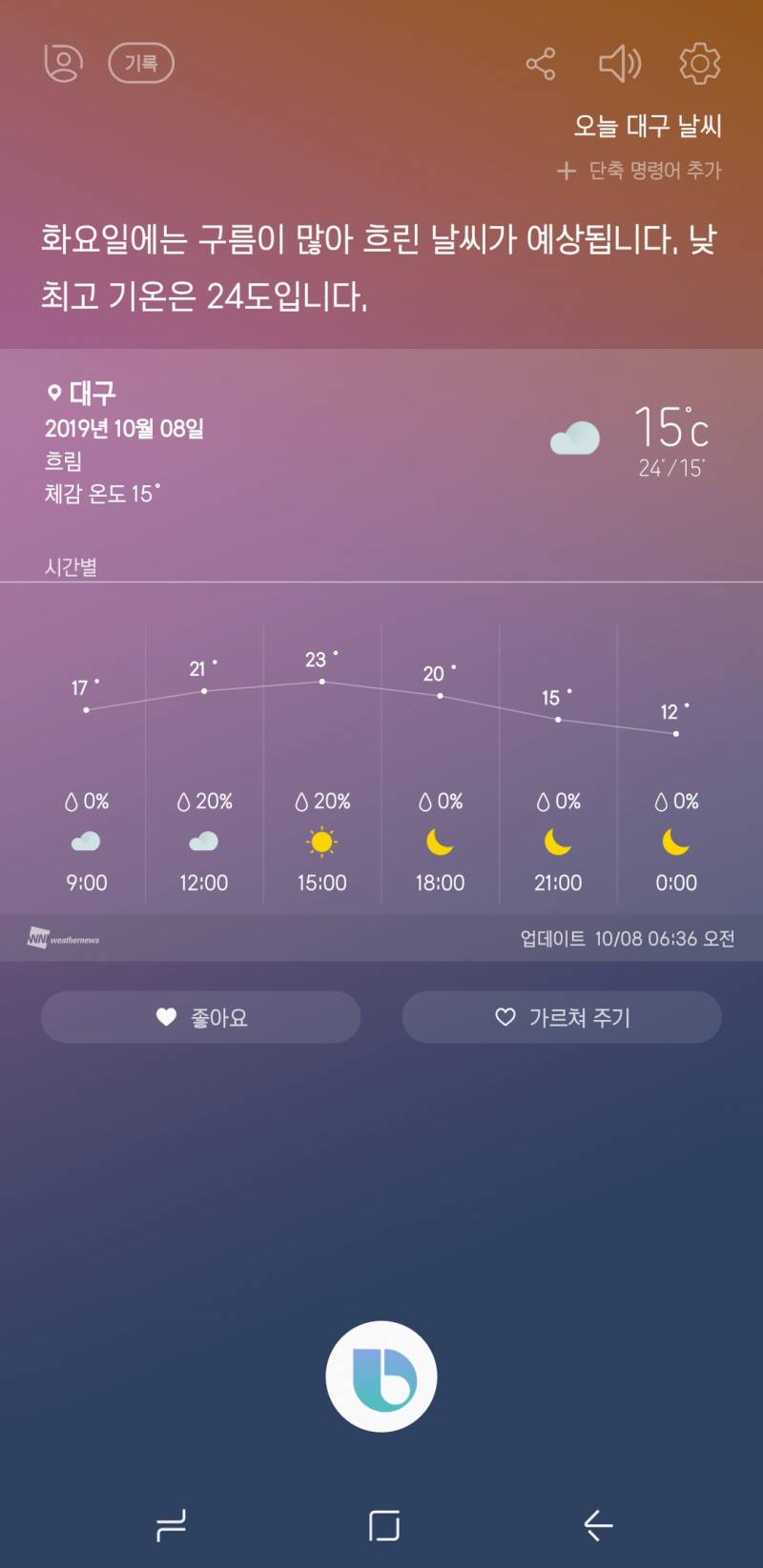Tap the weathernews provider logo
Viewport: 763px width, 1568px height.
point(62,938)
